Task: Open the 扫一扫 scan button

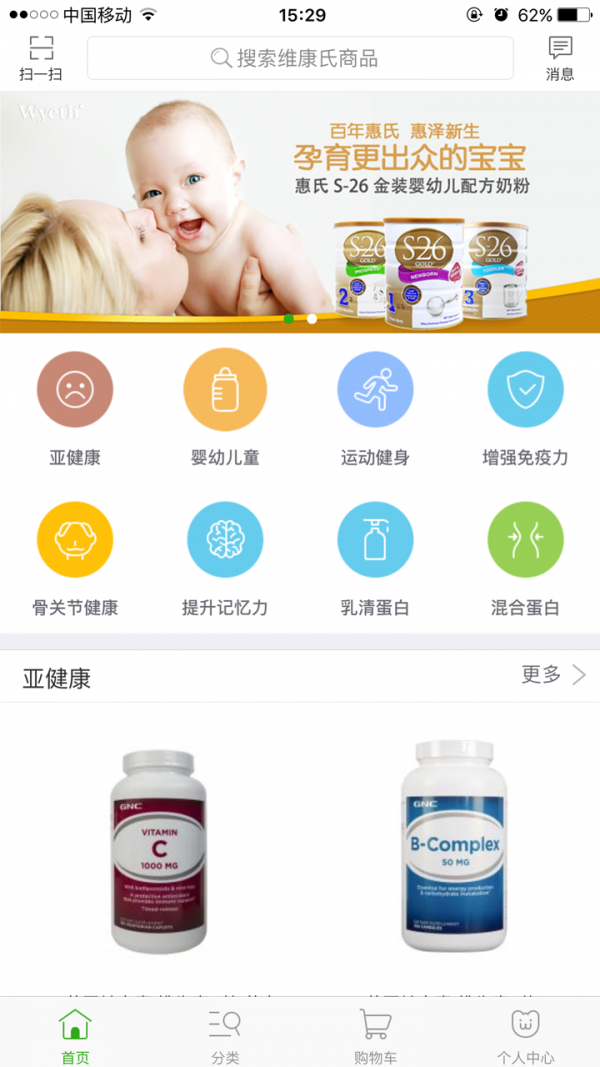Action: click(x=40, y=58)
